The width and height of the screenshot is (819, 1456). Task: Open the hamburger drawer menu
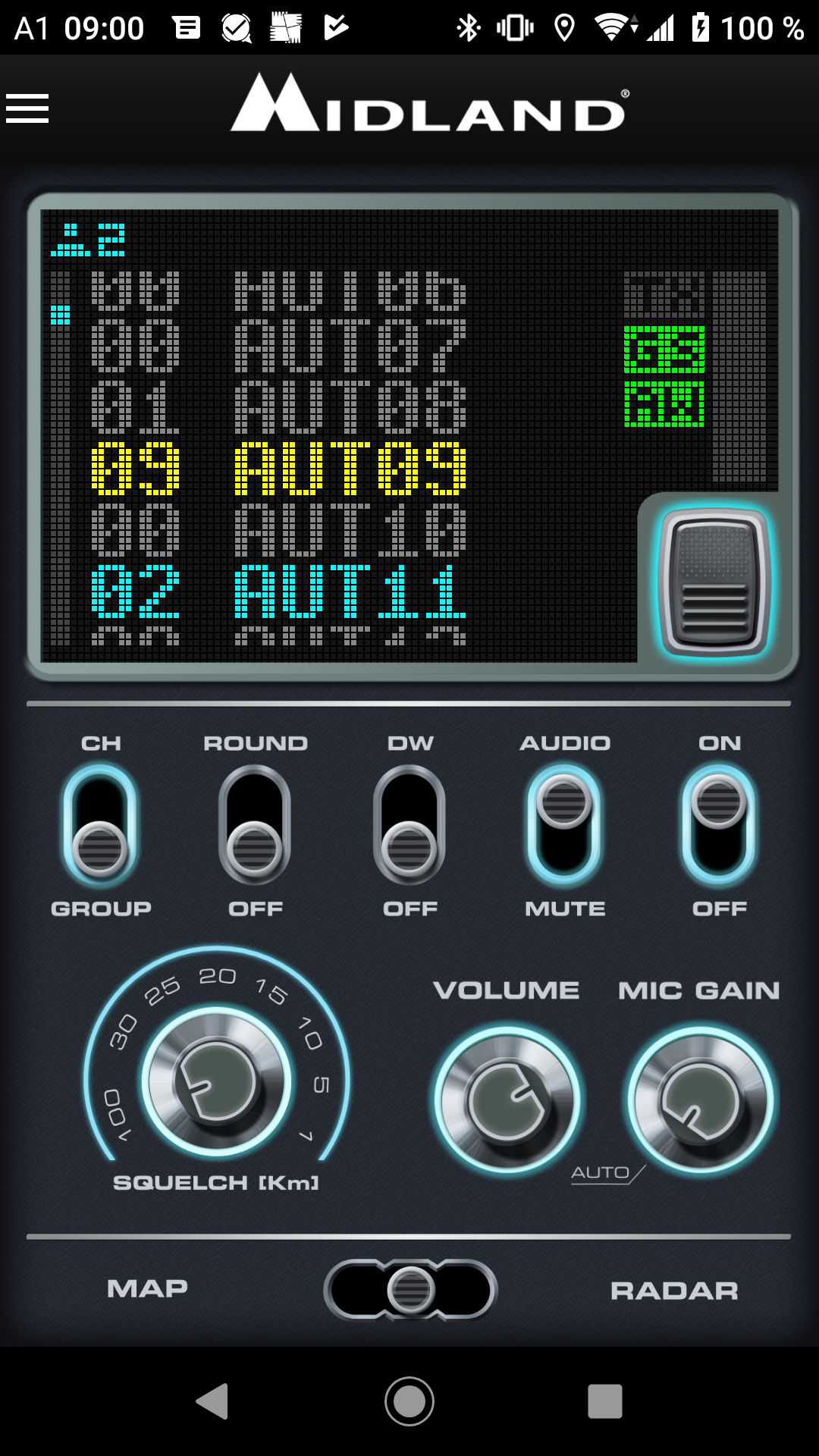(27, 108)
